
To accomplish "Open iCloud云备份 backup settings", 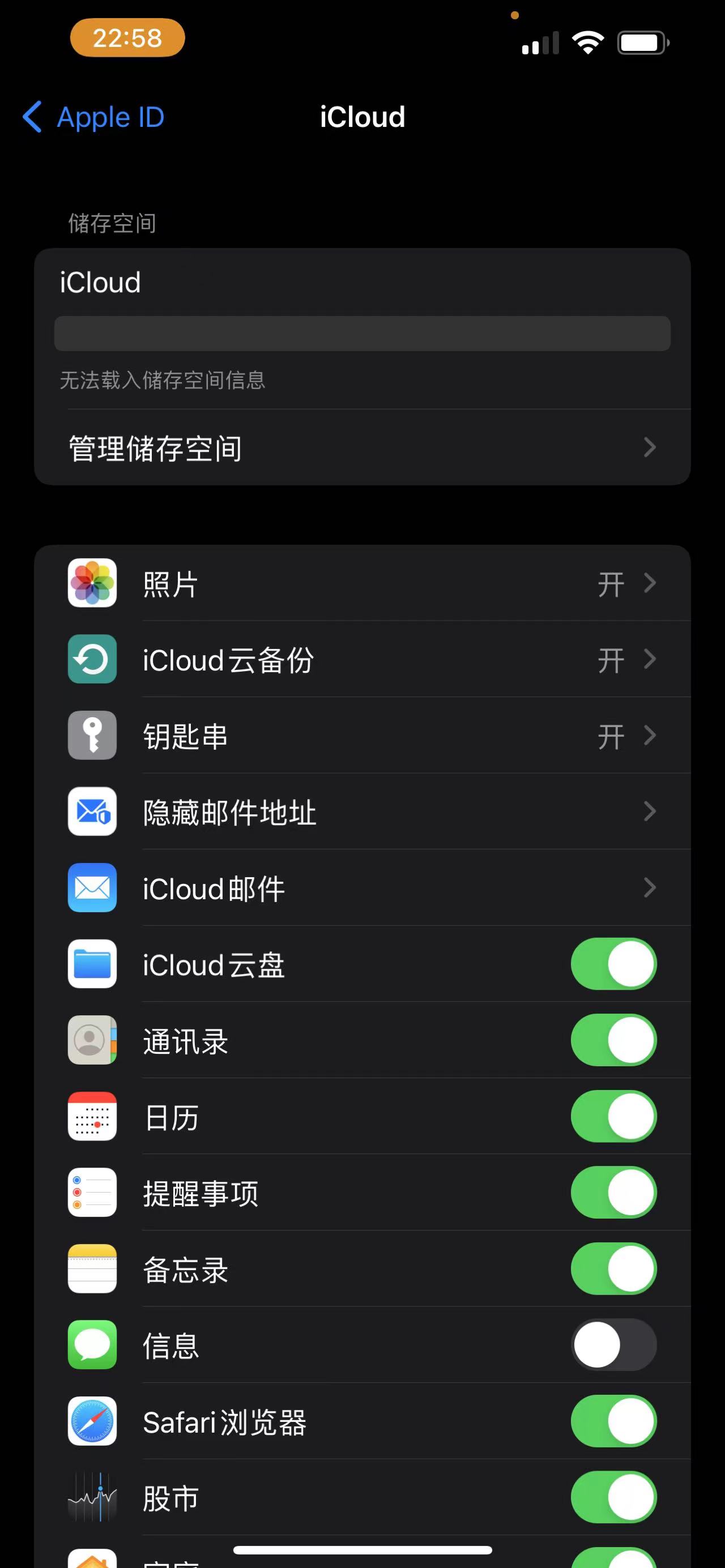I will coord(362,660).
